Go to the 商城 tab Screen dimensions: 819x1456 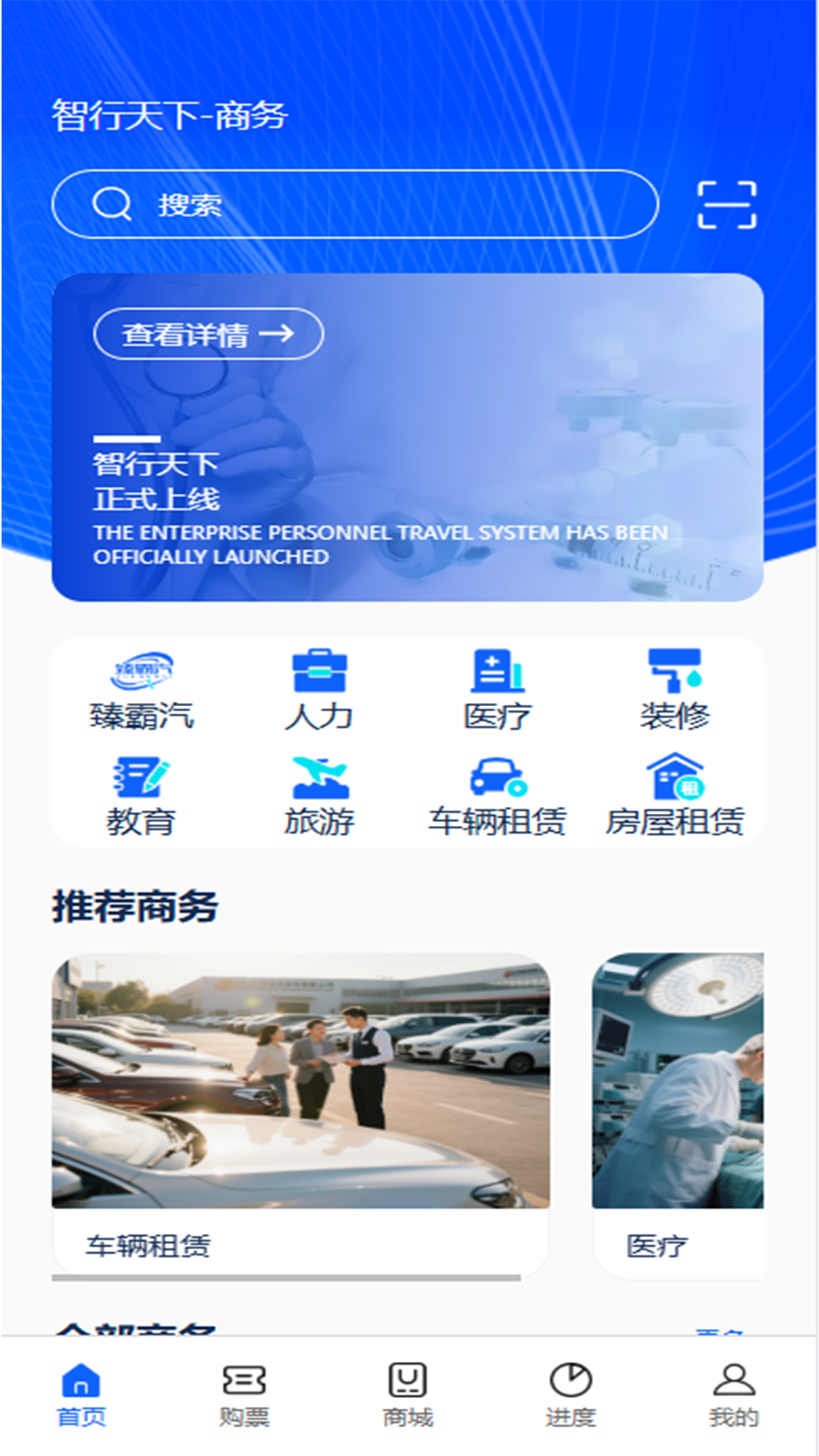[408, 1395]
